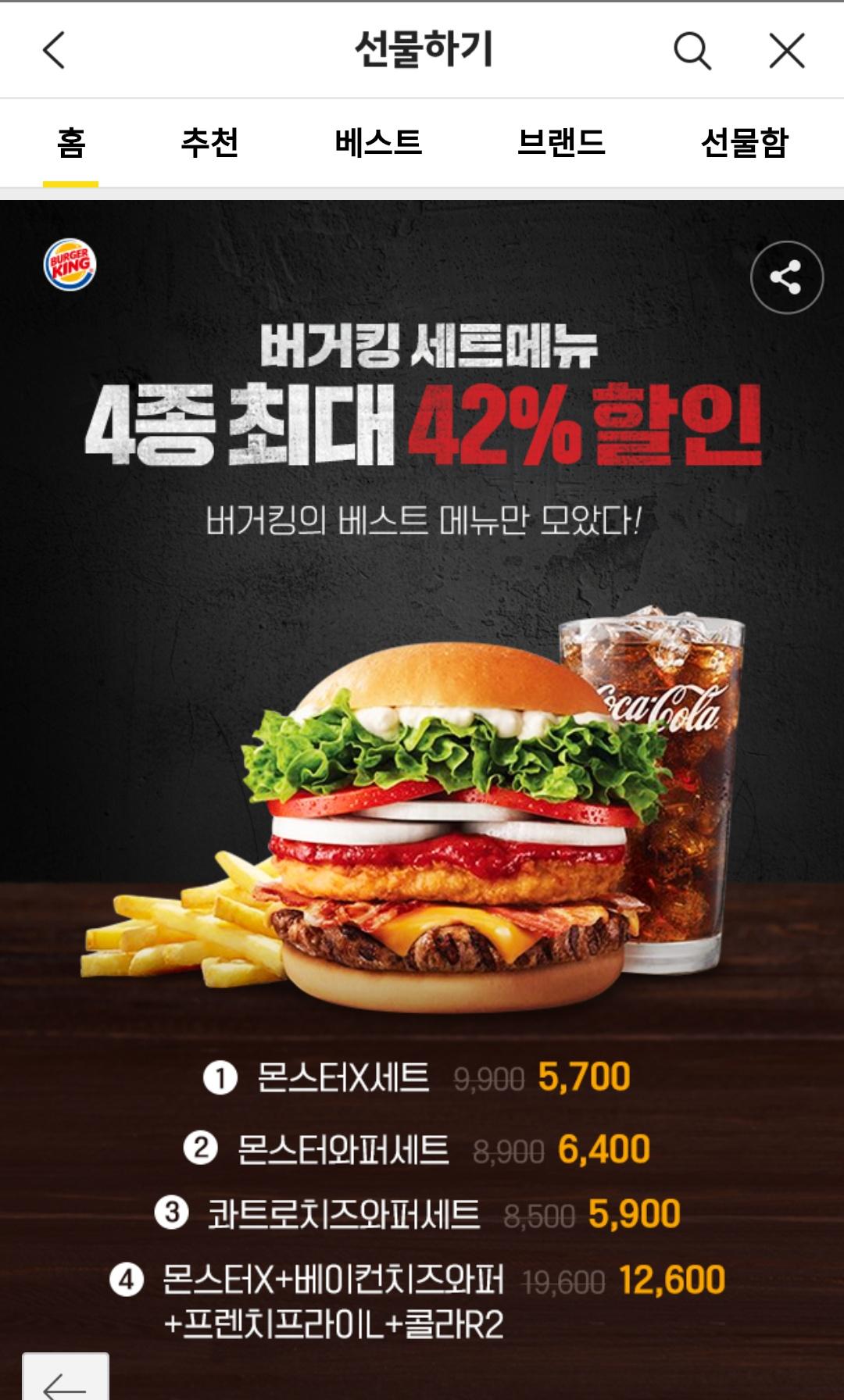Open the gift search icon

pyautogui.click(x=692, y=52)
